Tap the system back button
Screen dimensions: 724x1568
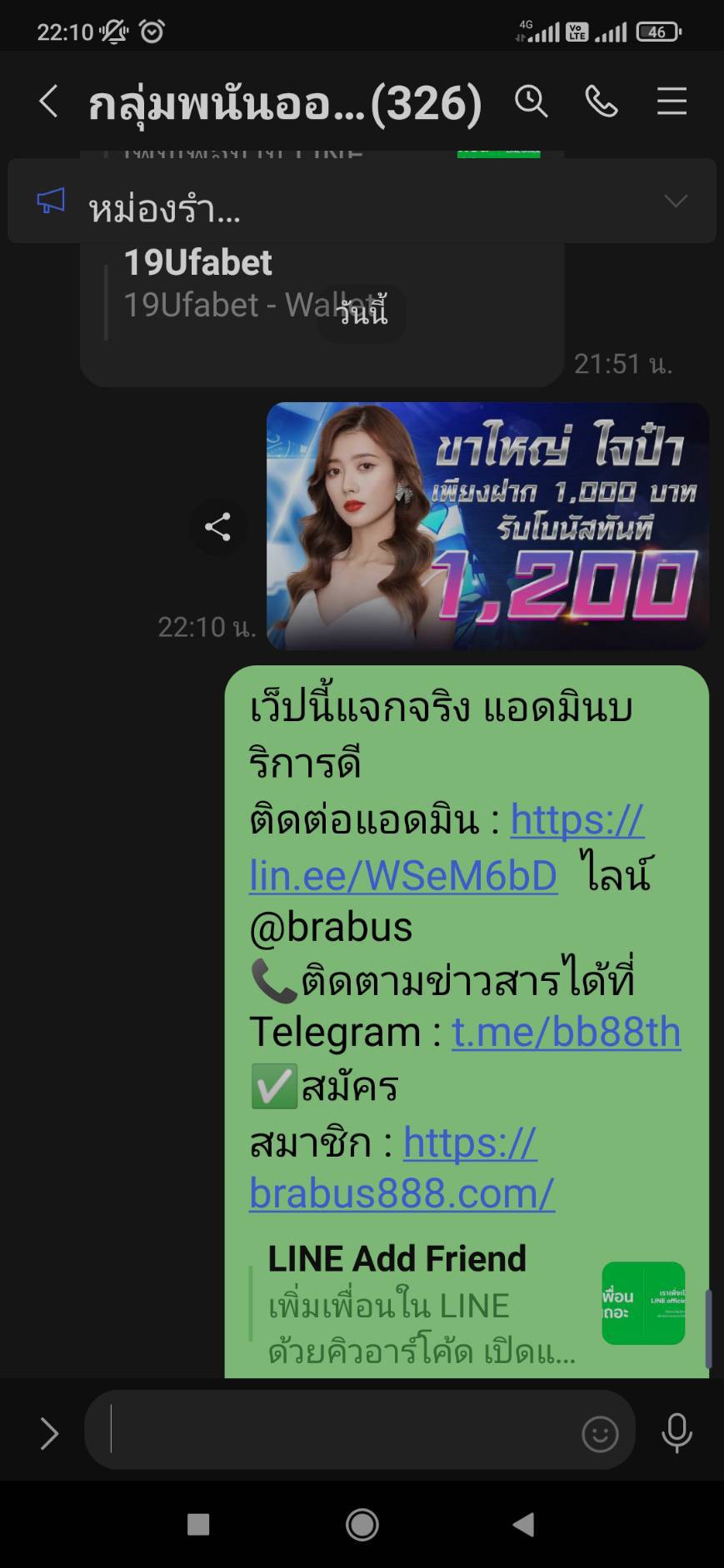[x=523, y=1525]
